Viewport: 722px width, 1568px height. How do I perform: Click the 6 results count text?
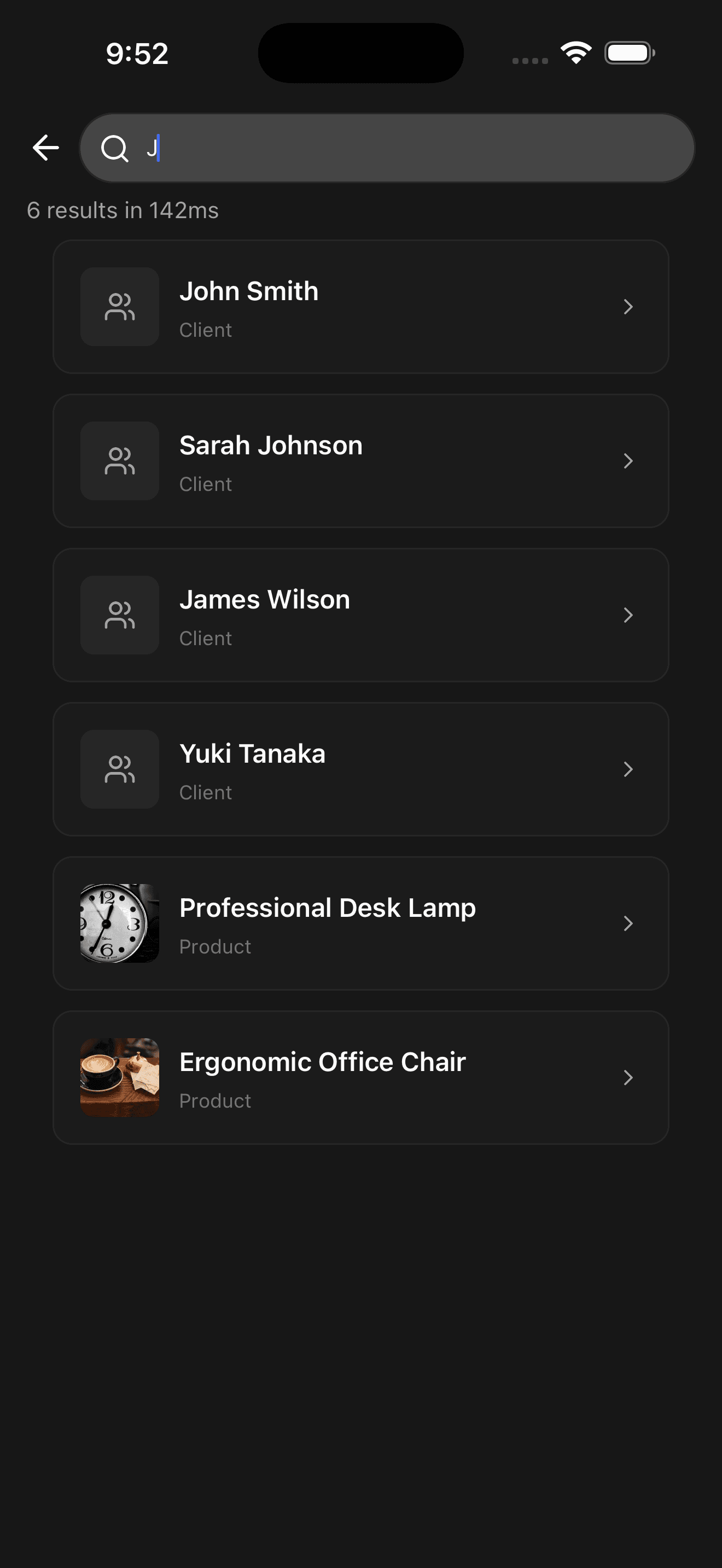coord(123,210)
